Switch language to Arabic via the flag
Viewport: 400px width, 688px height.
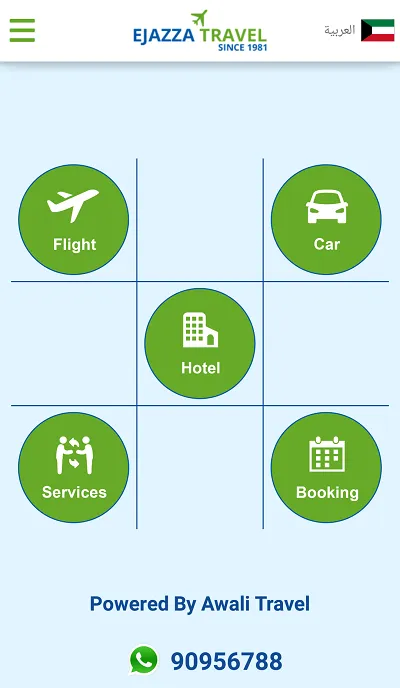click(x=377, y=30)
